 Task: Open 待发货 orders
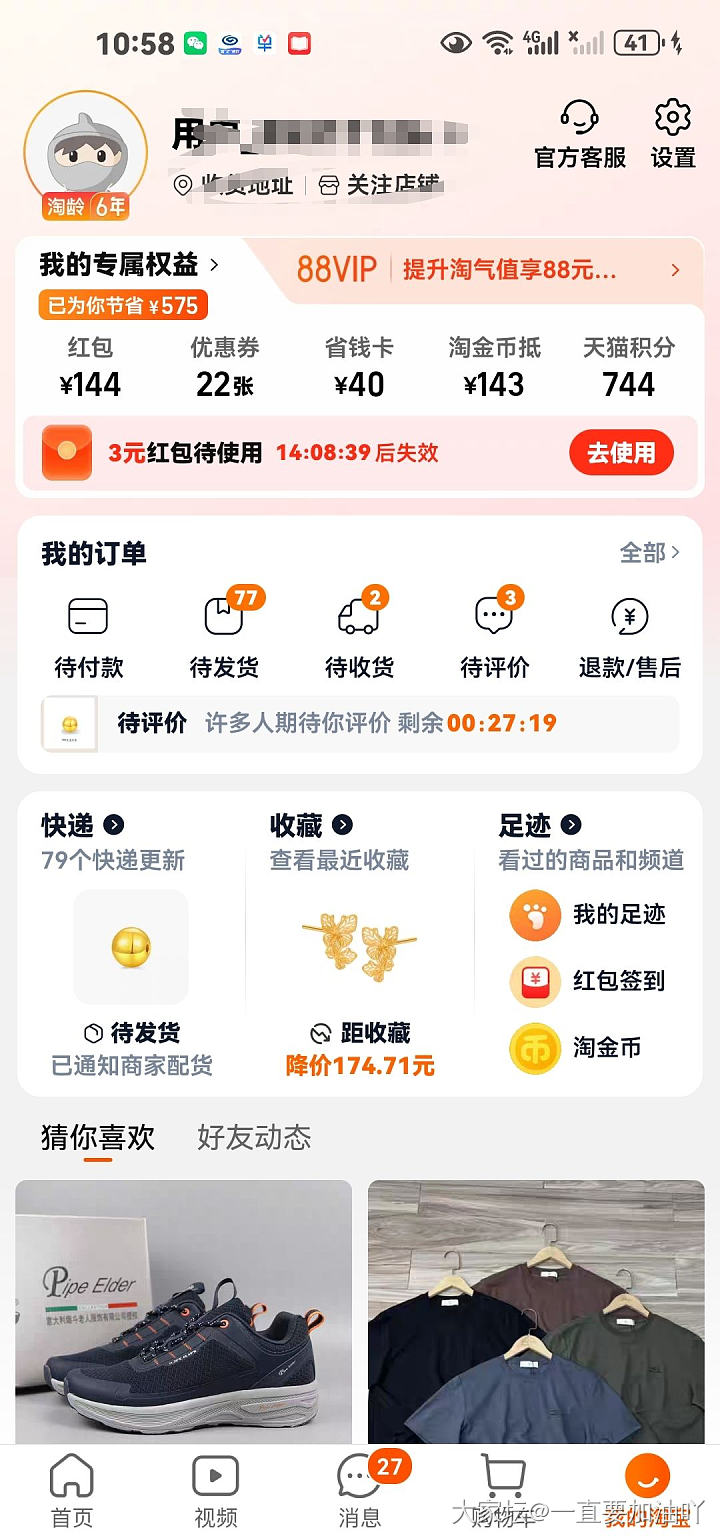pos(225,636)
